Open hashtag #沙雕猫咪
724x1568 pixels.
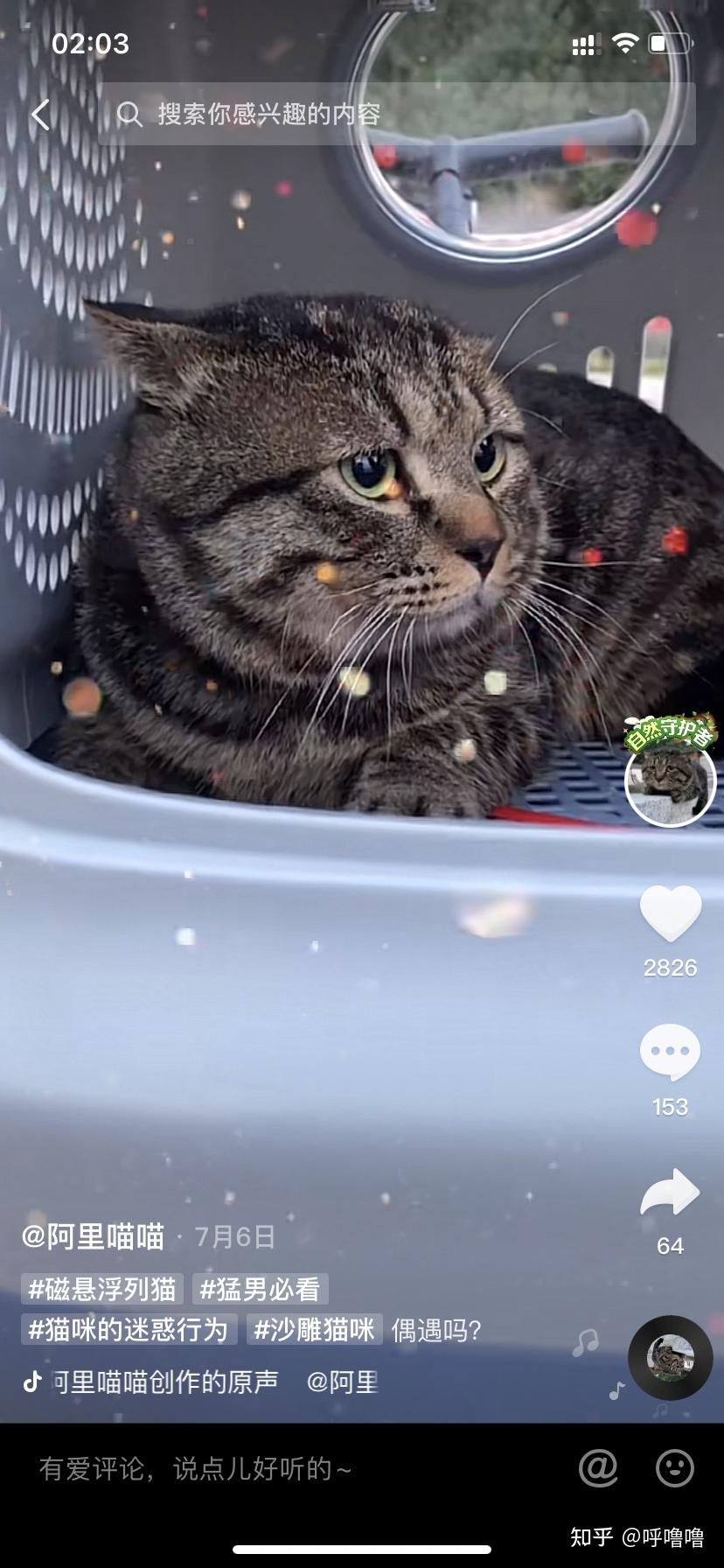coord(314,1330)
